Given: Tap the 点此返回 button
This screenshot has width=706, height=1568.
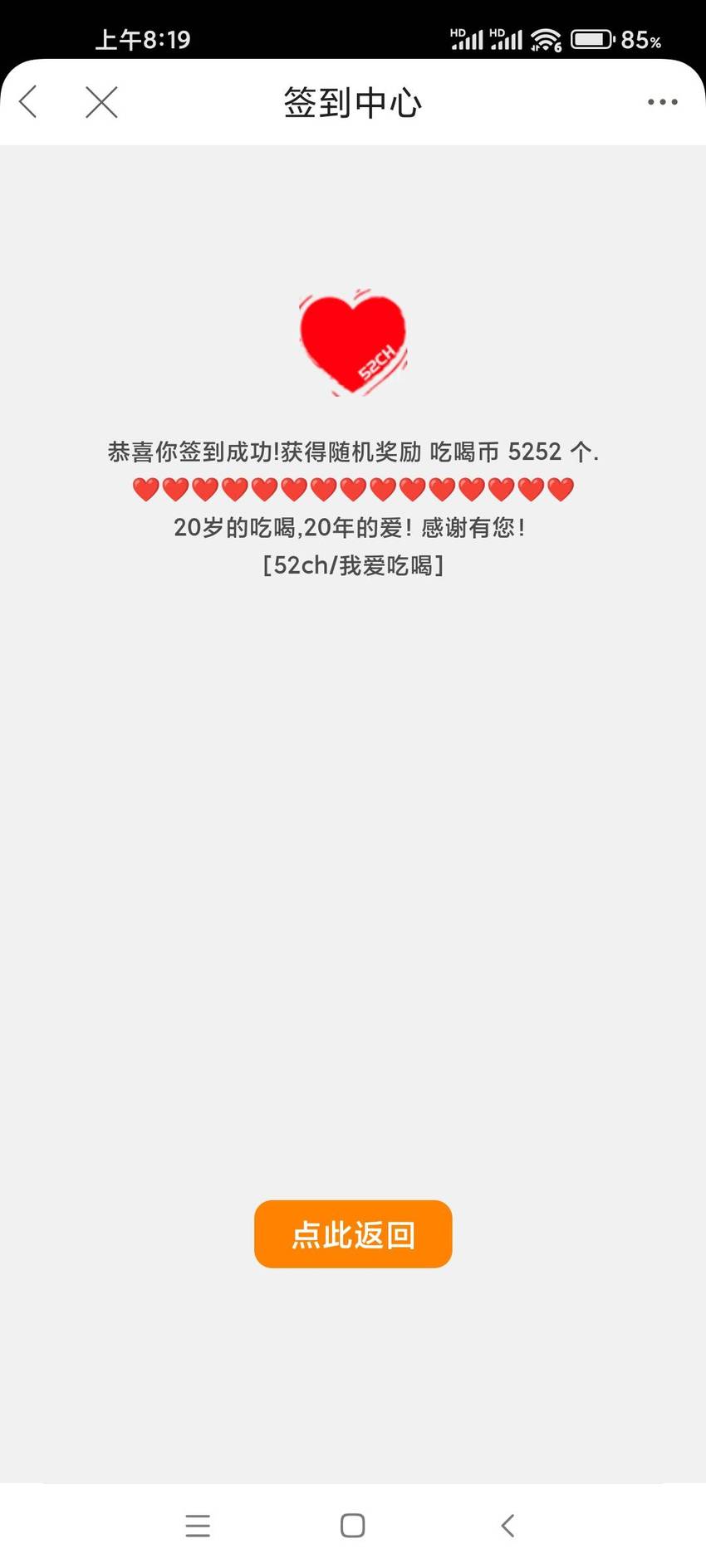Looking at the screenshot, I should tap(353, 1233).
